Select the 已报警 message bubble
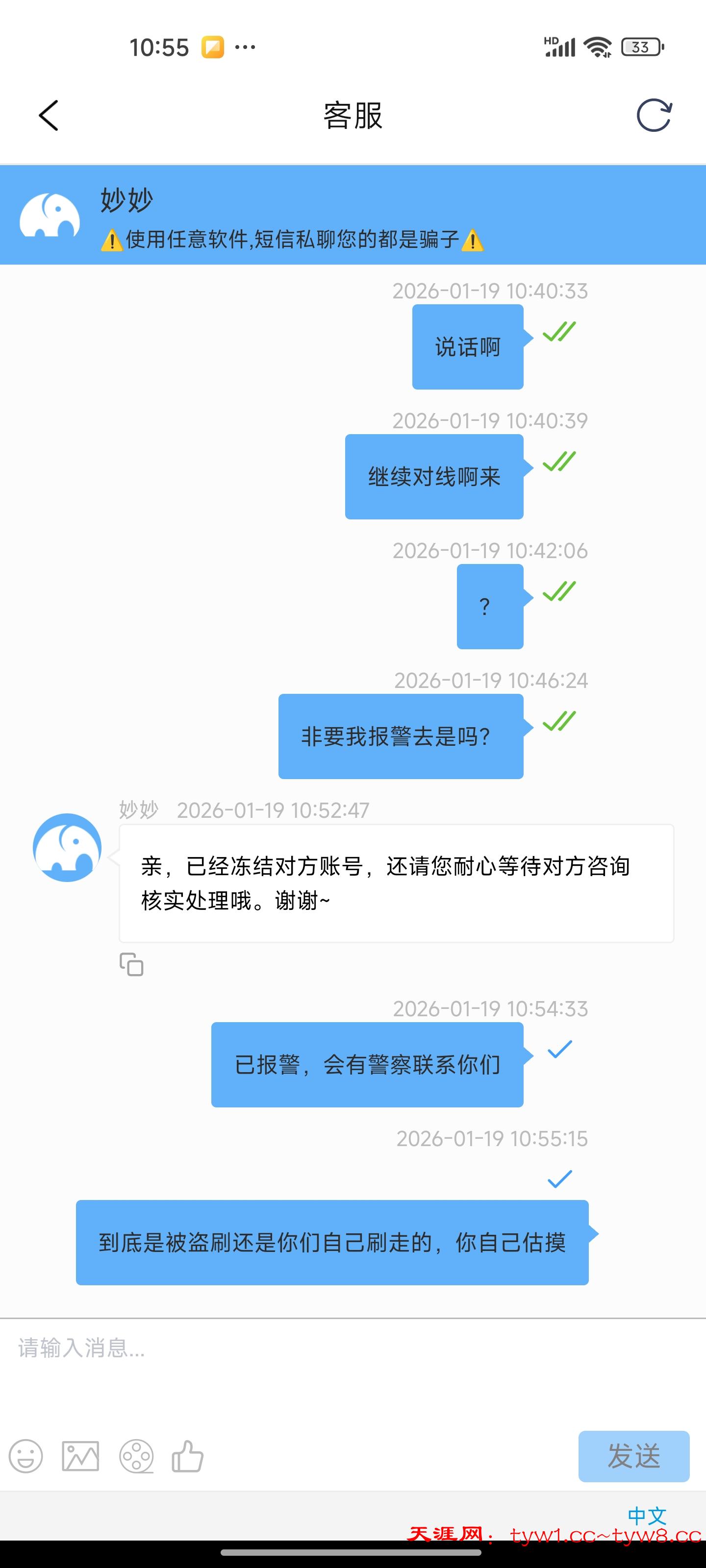 coord(367,1066)
